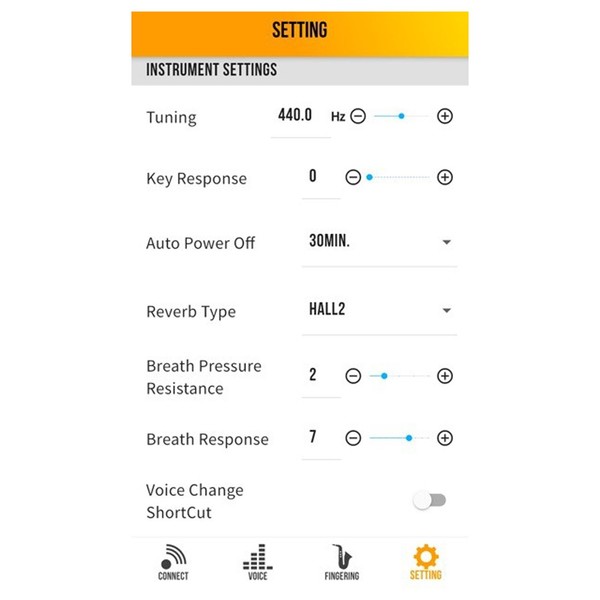Edit the Tuning value field 440.0
The image size is (600, 600).
[295, 116]
